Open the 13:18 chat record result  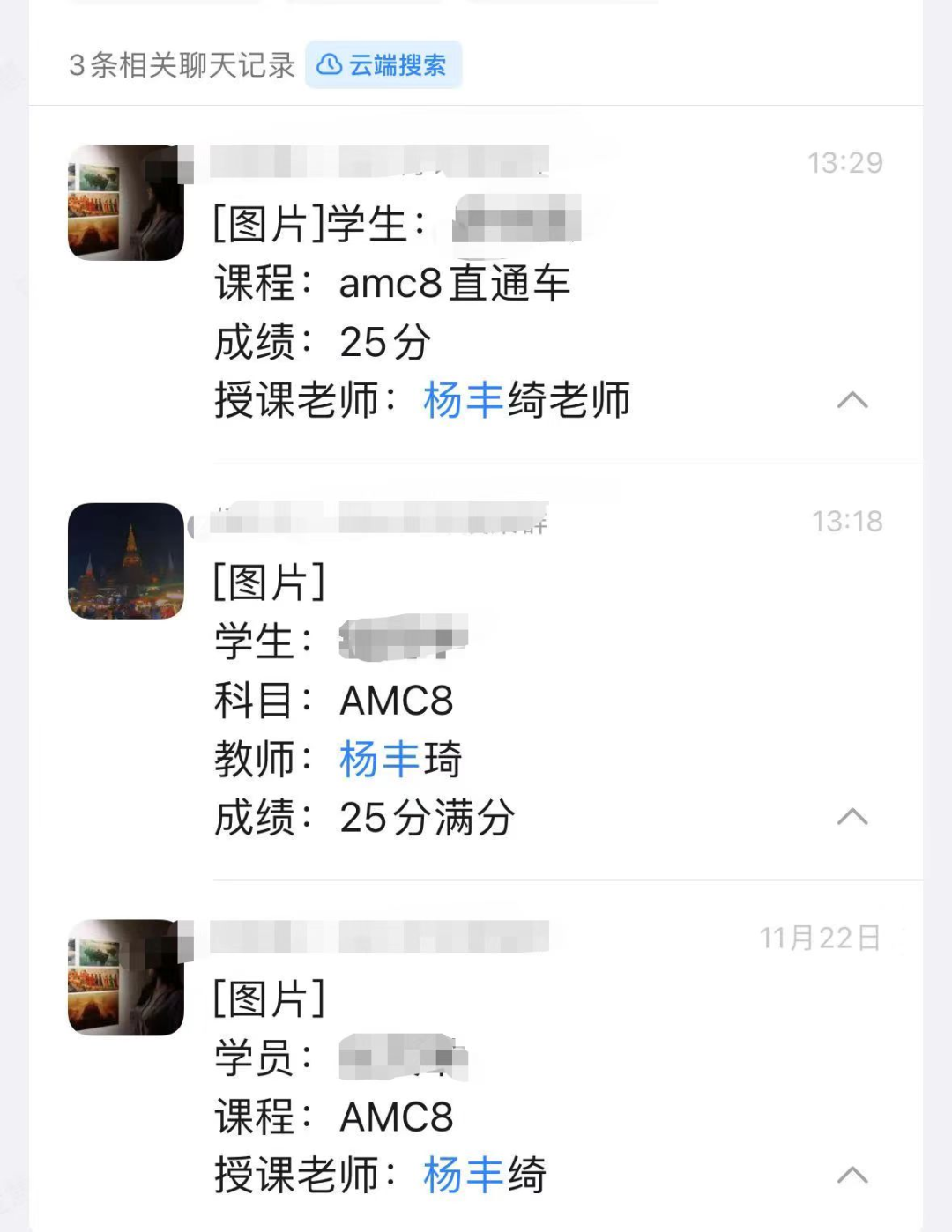pyautogui.click(x=494, y=670)
